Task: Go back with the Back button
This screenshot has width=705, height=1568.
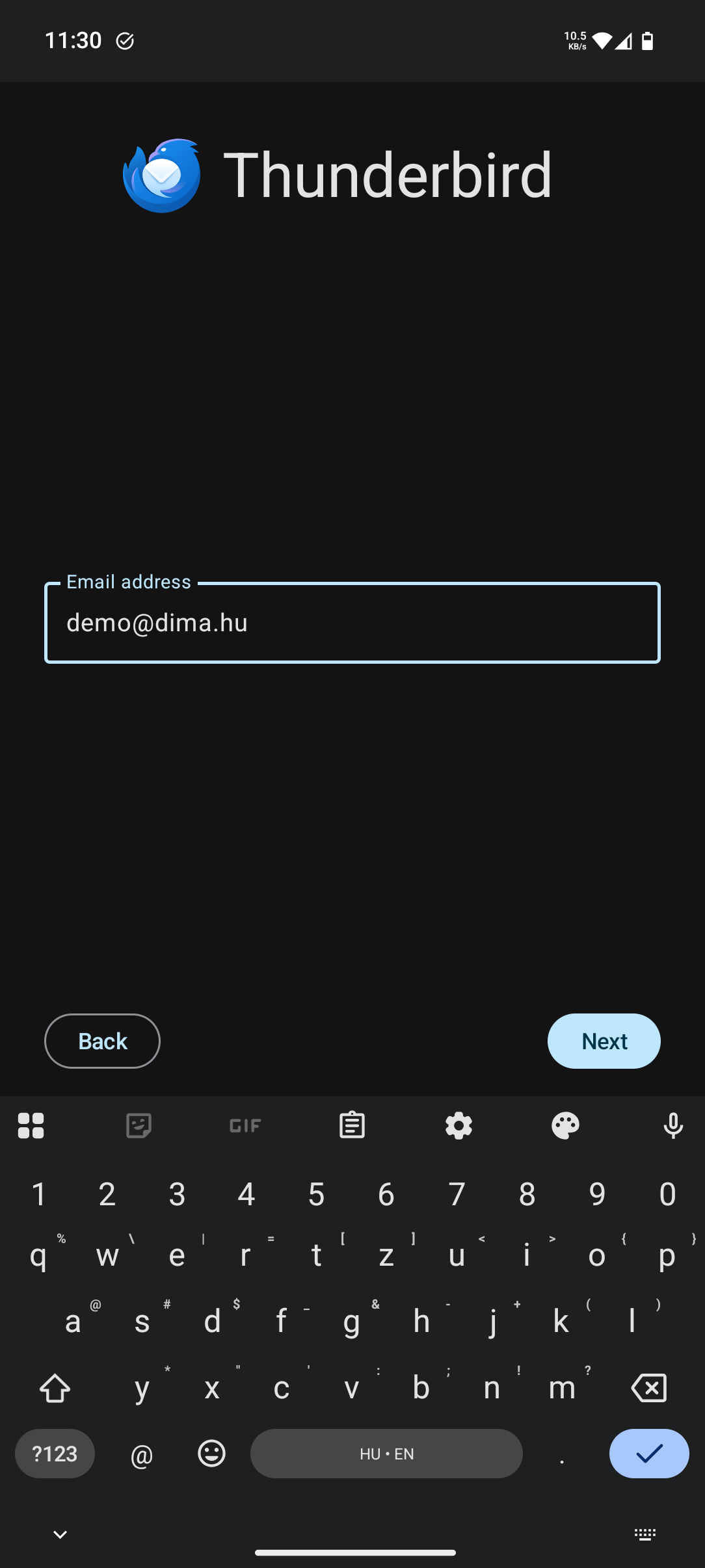Action: (102, 1041)
